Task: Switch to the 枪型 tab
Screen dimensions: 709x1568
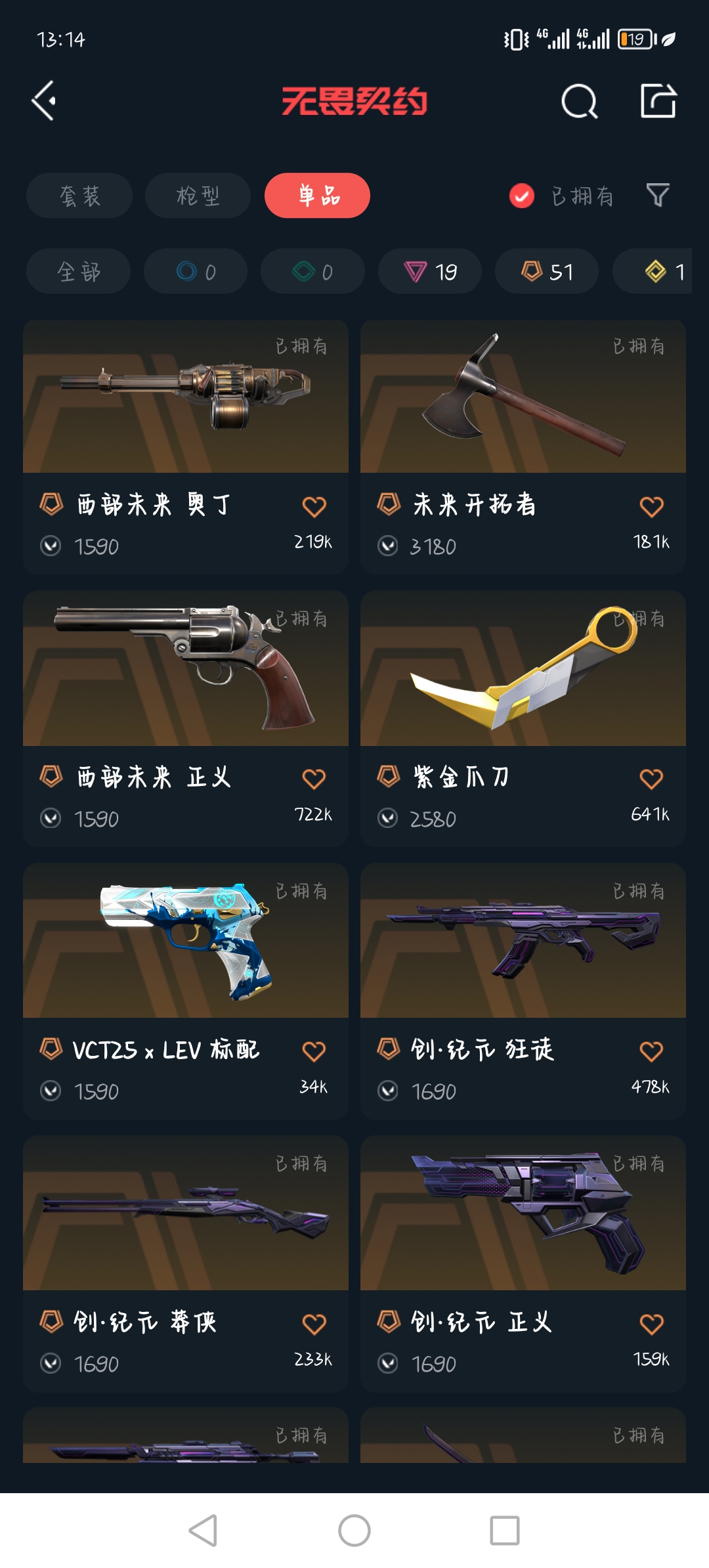Action: point(198,196)
